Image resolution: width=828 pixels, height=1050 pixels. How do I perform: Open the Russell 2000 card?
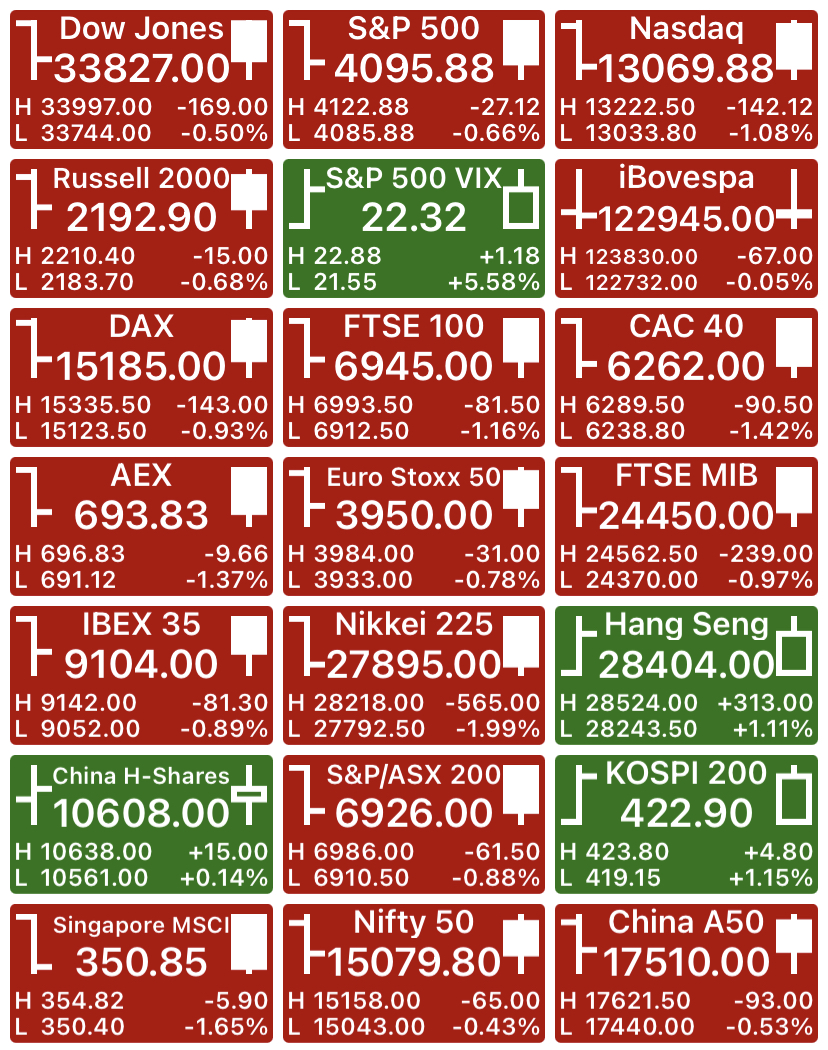[141, 228]
